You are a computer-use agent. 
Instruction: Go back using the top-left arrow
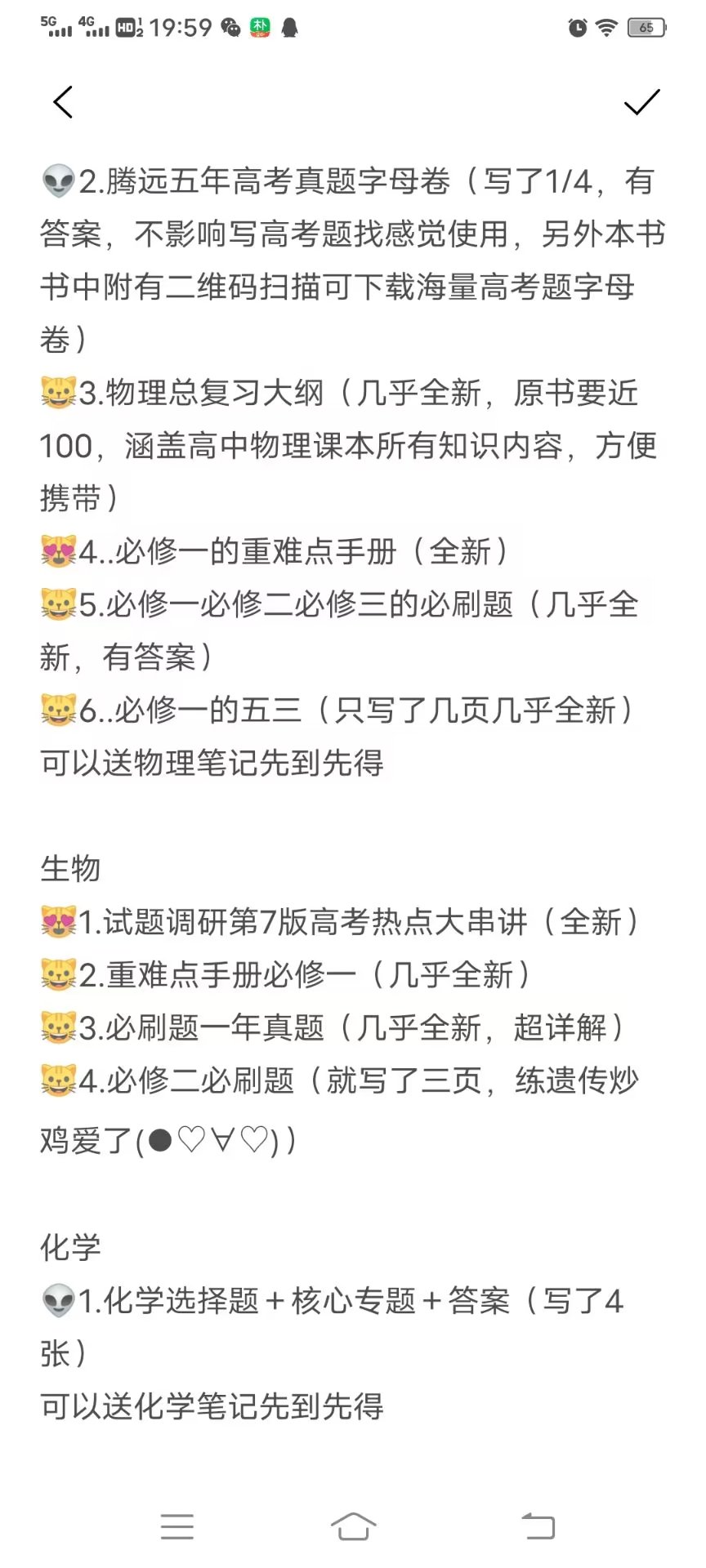coord(63,102)
